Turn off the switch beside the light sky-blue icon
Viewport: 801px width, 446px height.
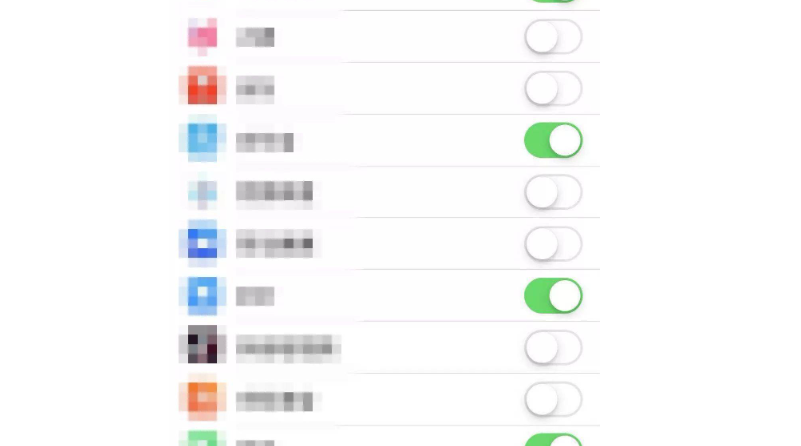pos(553,141)
